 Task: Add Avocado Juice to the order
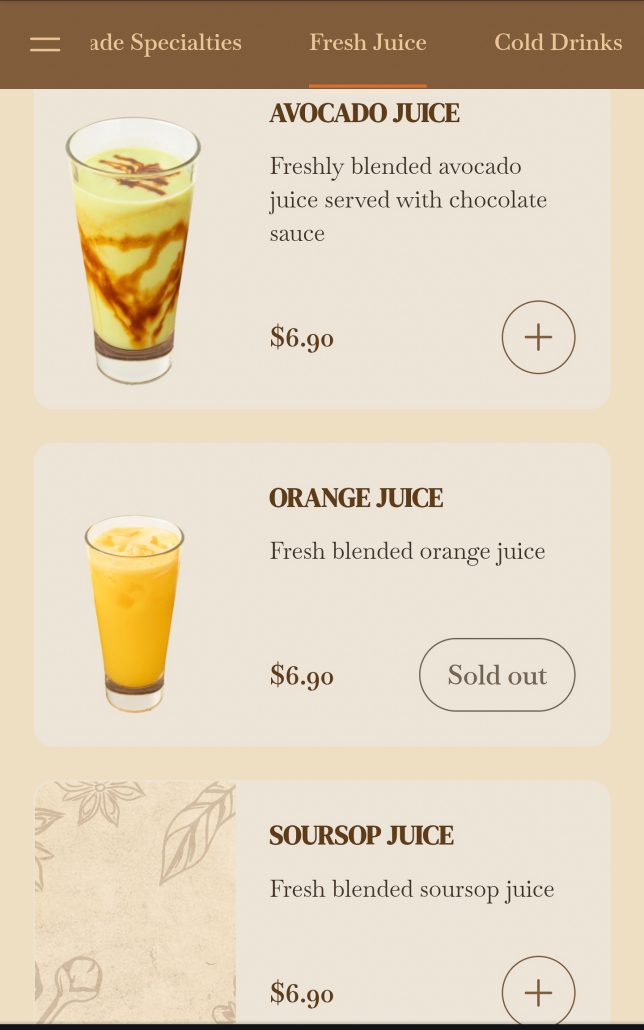click(538, 337)
